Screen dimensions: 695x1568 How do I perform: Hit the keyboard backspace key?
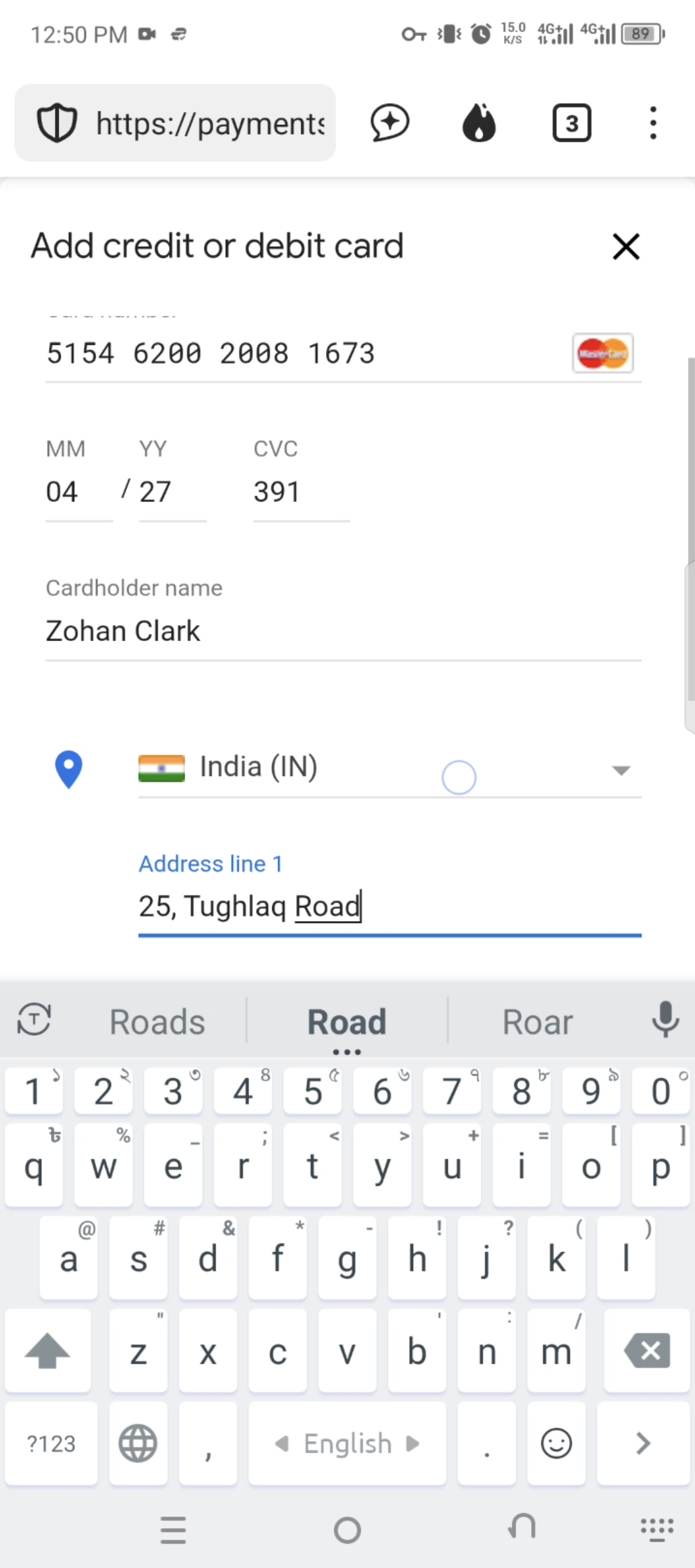(647, 1351)
